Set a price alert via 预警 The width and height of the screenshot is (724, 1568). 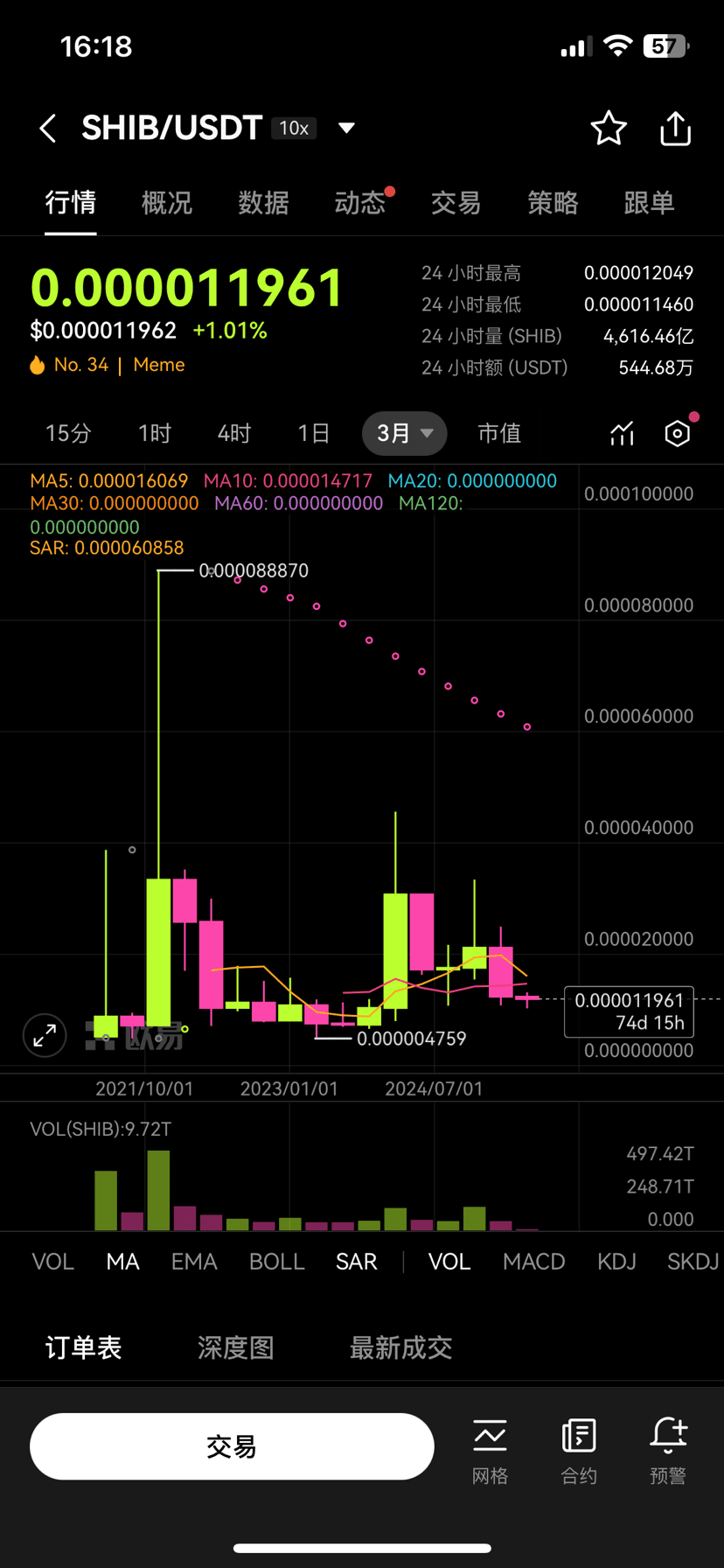click(x=668, y=1450)
